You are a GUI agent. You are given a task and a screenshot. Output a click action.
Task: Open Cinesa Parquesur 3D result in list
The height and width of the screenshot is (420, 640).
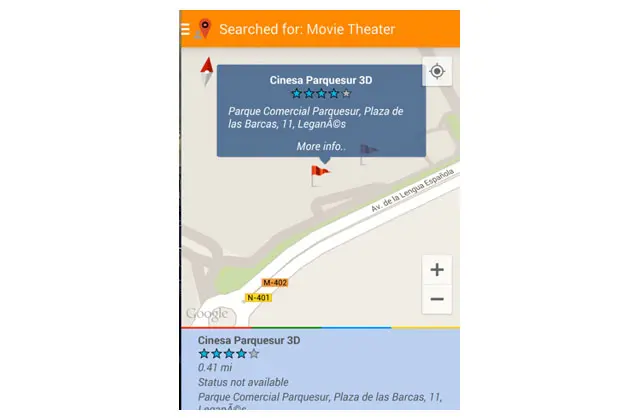[x=320, y=372]
